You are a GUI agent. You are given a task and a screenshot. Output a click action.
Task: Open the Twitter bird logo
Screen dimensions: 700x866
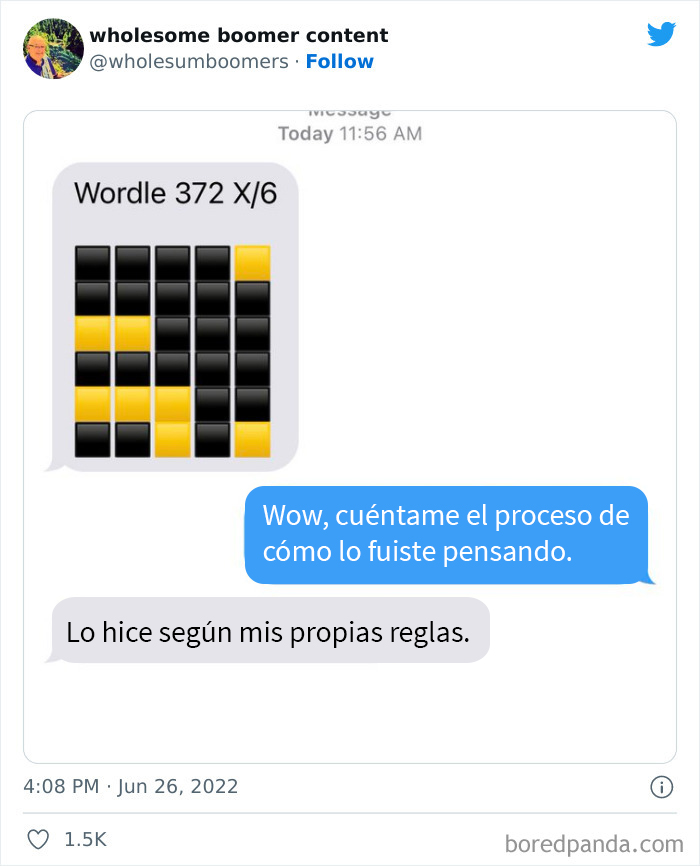tap(661, 35)
